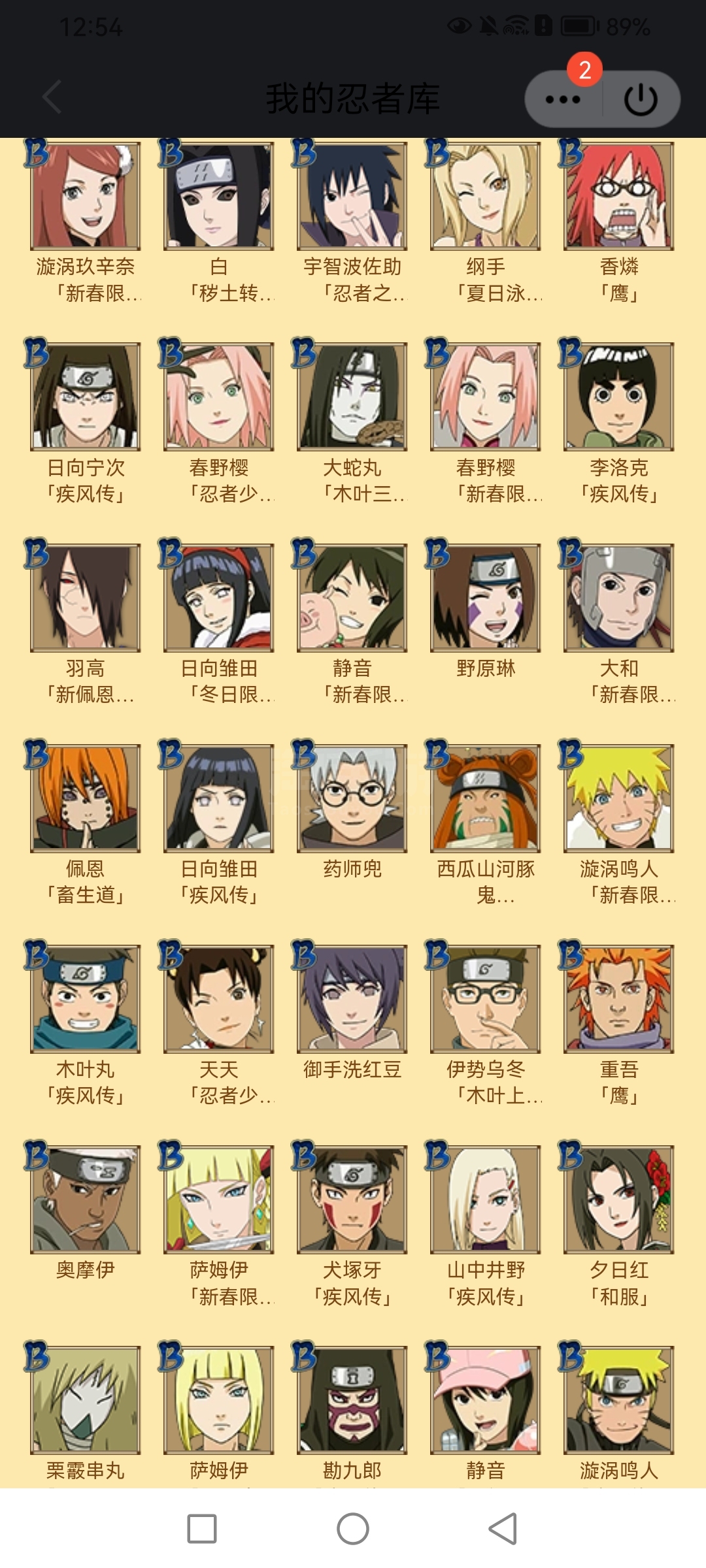Tap the power icon to close mini program
This screenshot has width=706, height=1568.
click(641, 99)
